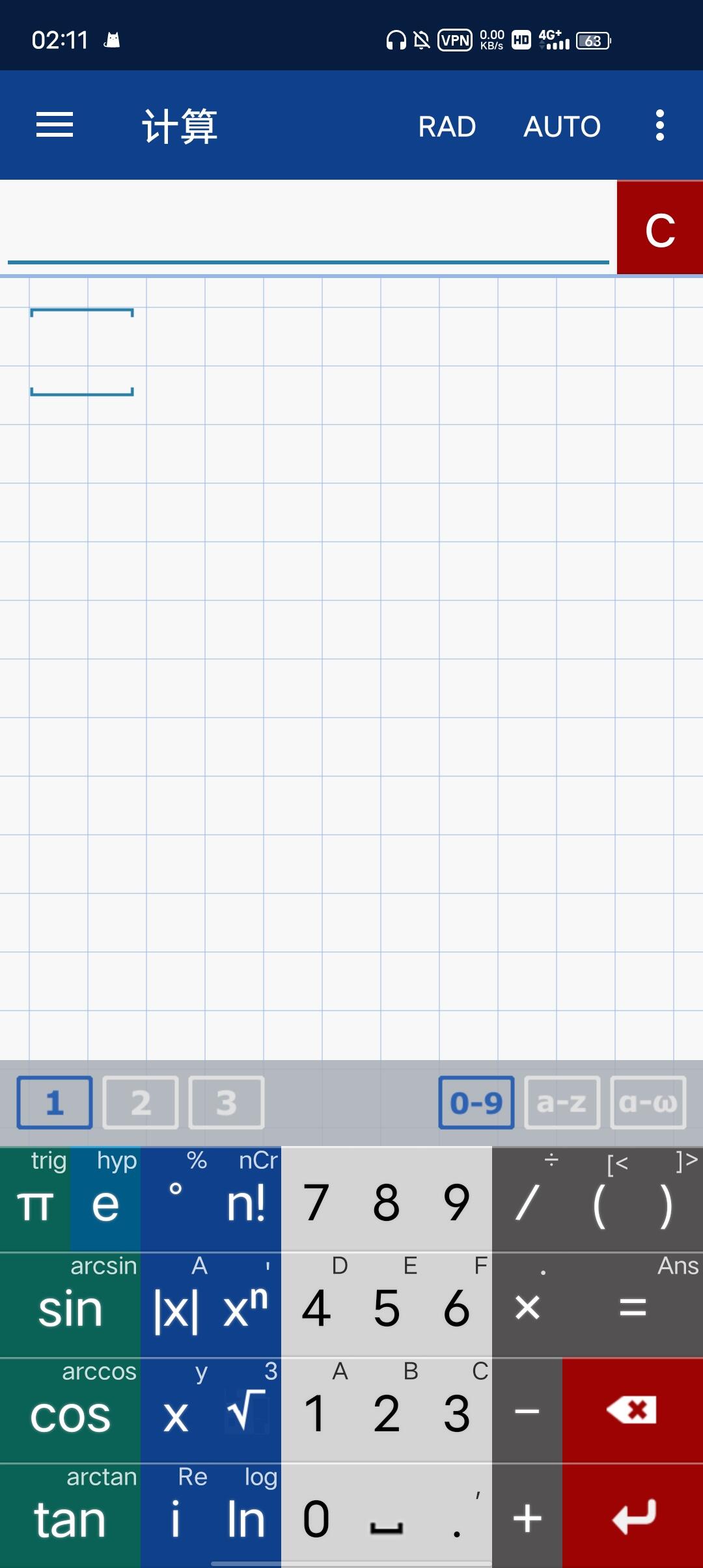The image size is (703, 1568).
Task: Switch the RAD angle mode
Action: 447,126
